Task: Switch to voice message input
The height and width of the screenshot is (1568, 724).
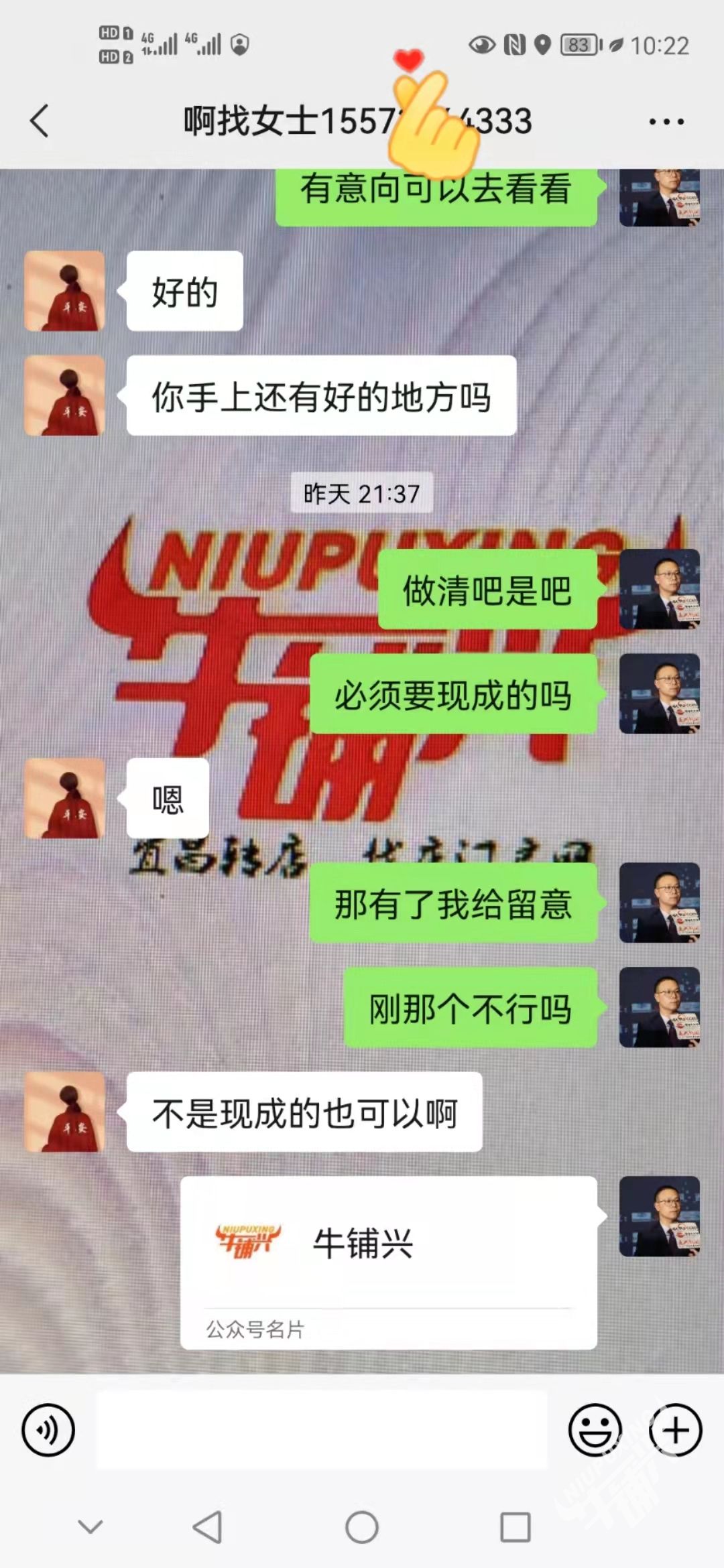Action: coord(48,1430)
